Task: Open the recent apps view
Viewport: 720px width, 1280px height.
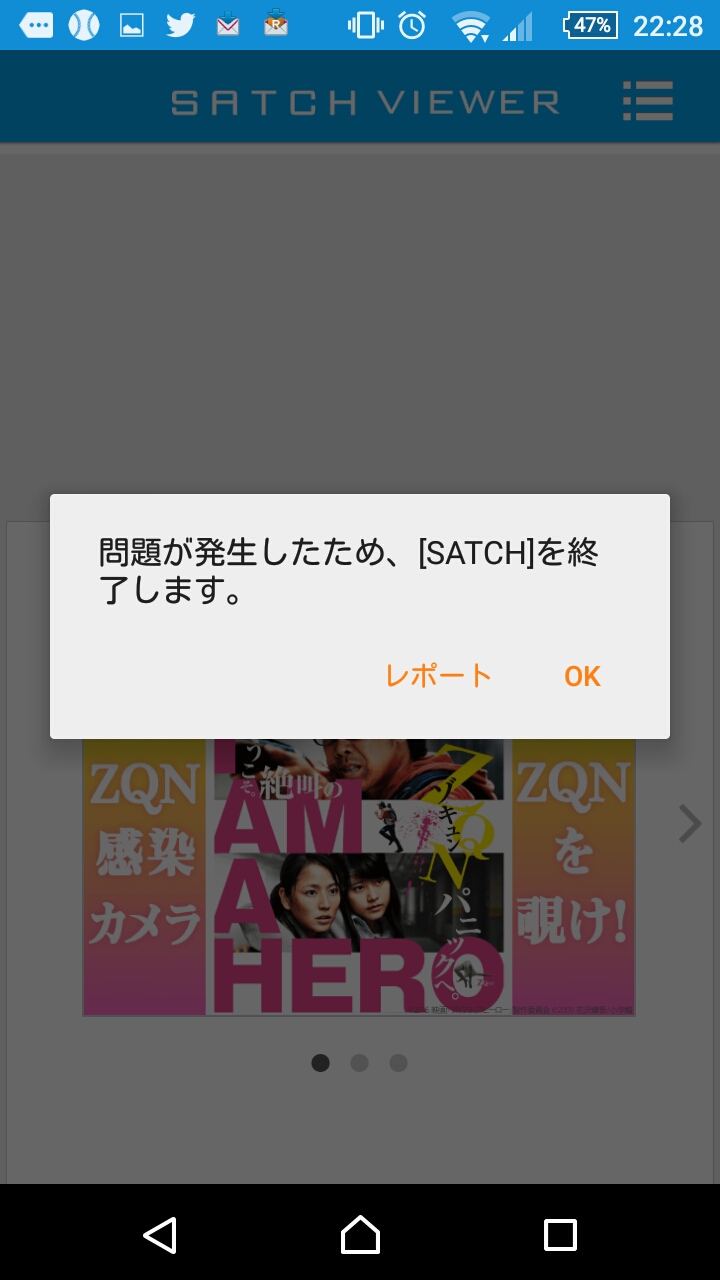Action: pos(560,1235)
